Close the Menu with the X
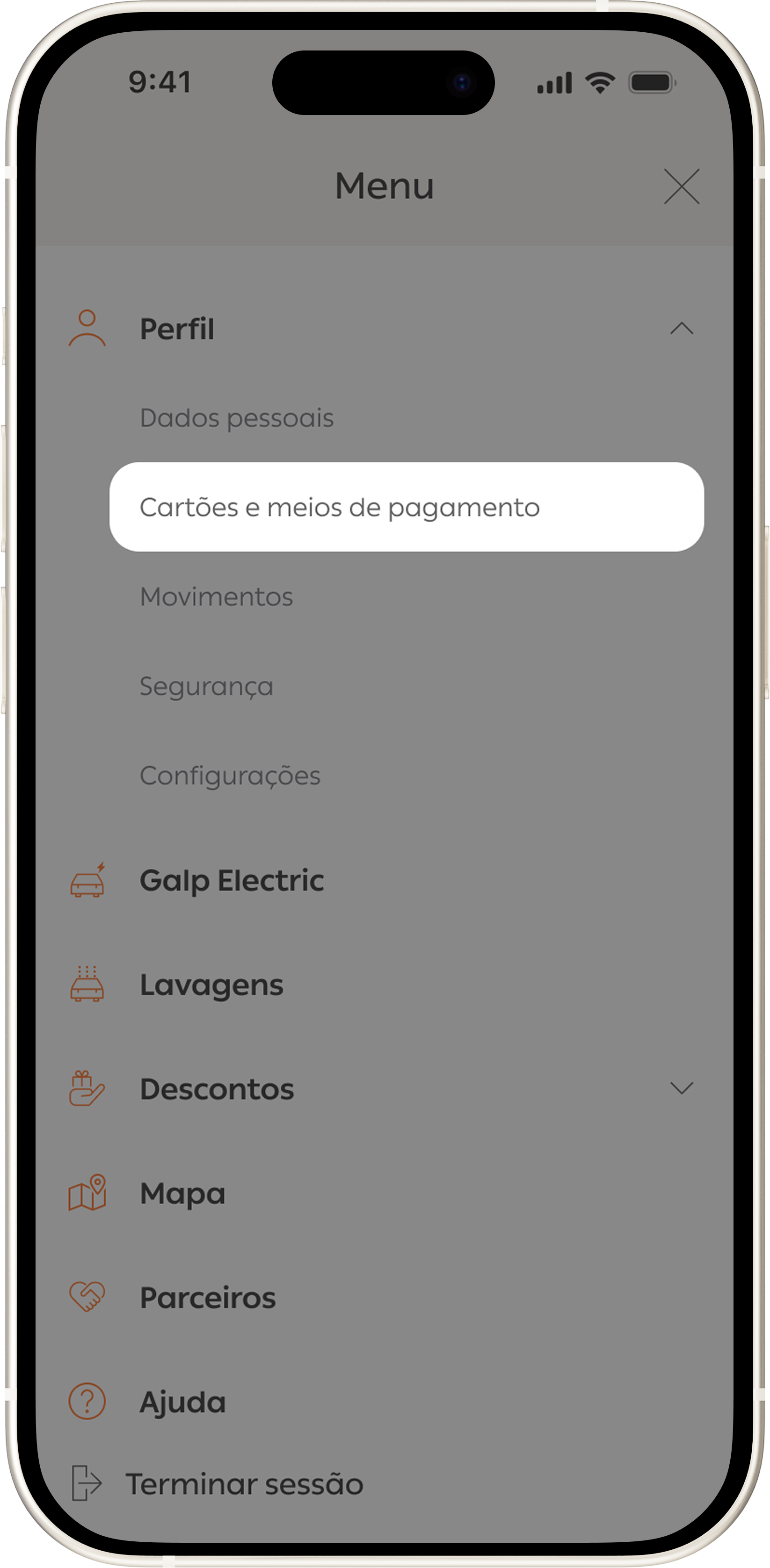Screen dimensions: 770x1568 point(682,186)
